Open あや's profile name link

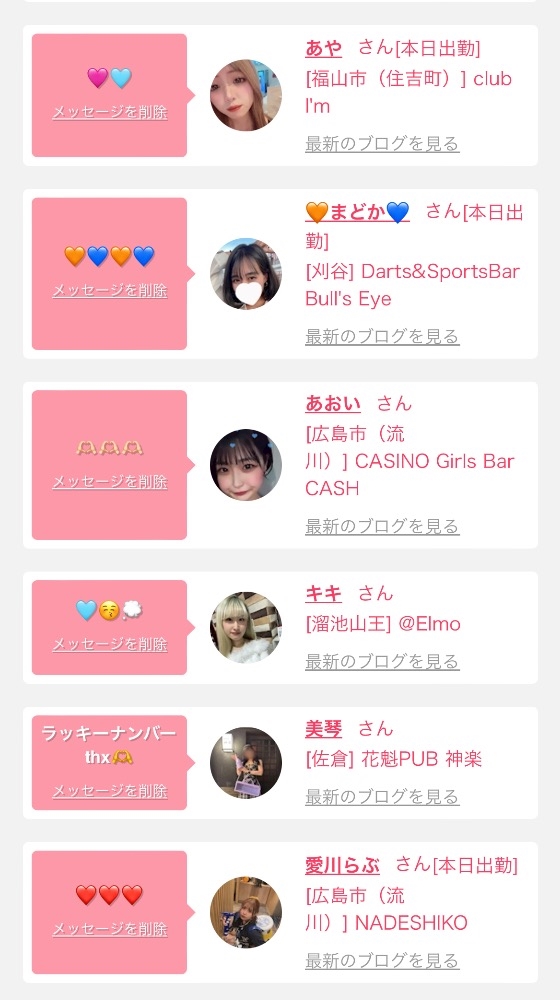(323, 48)
